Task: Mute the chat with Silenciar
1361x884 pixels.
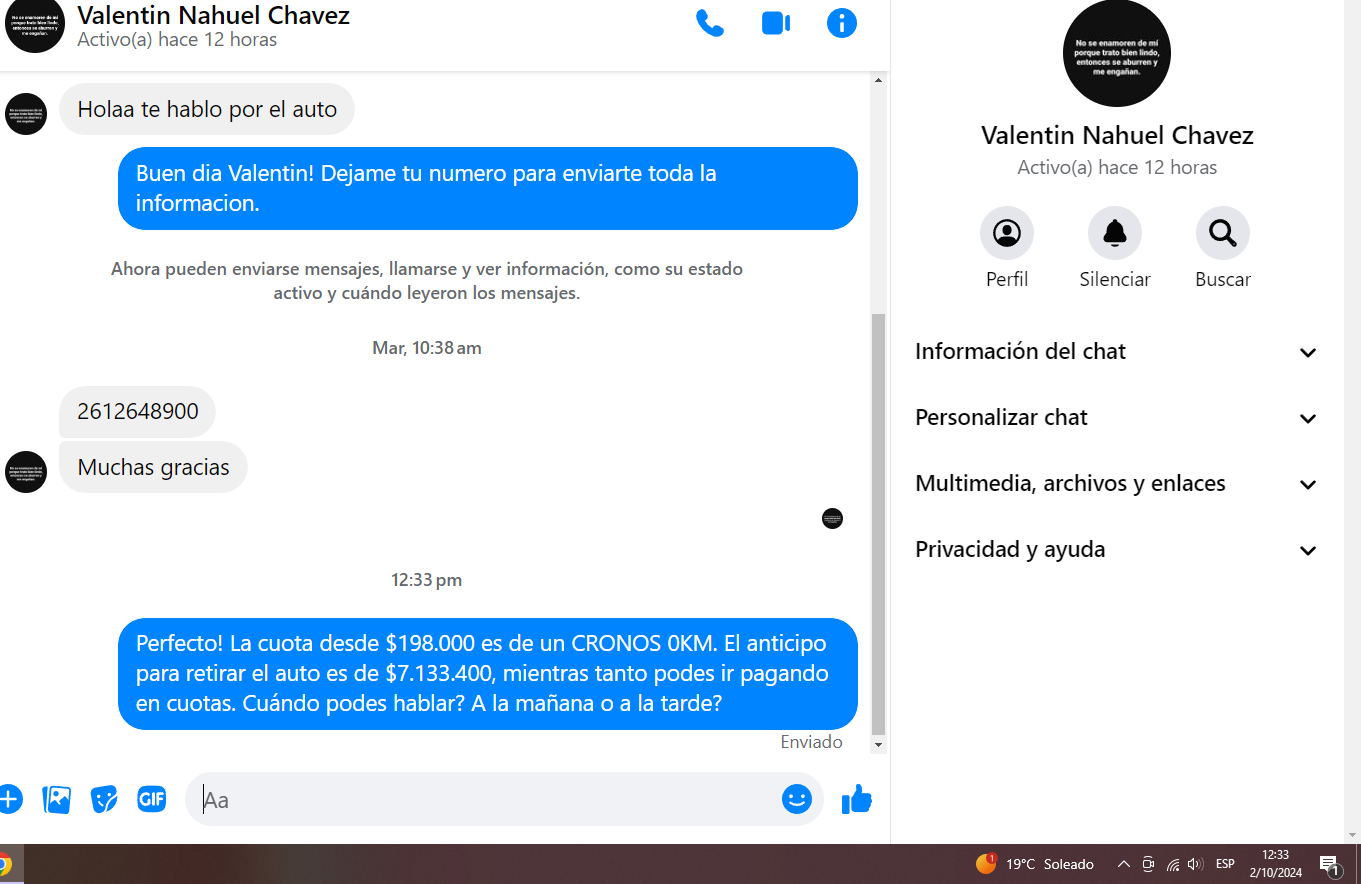Action: pos(1114,234)
